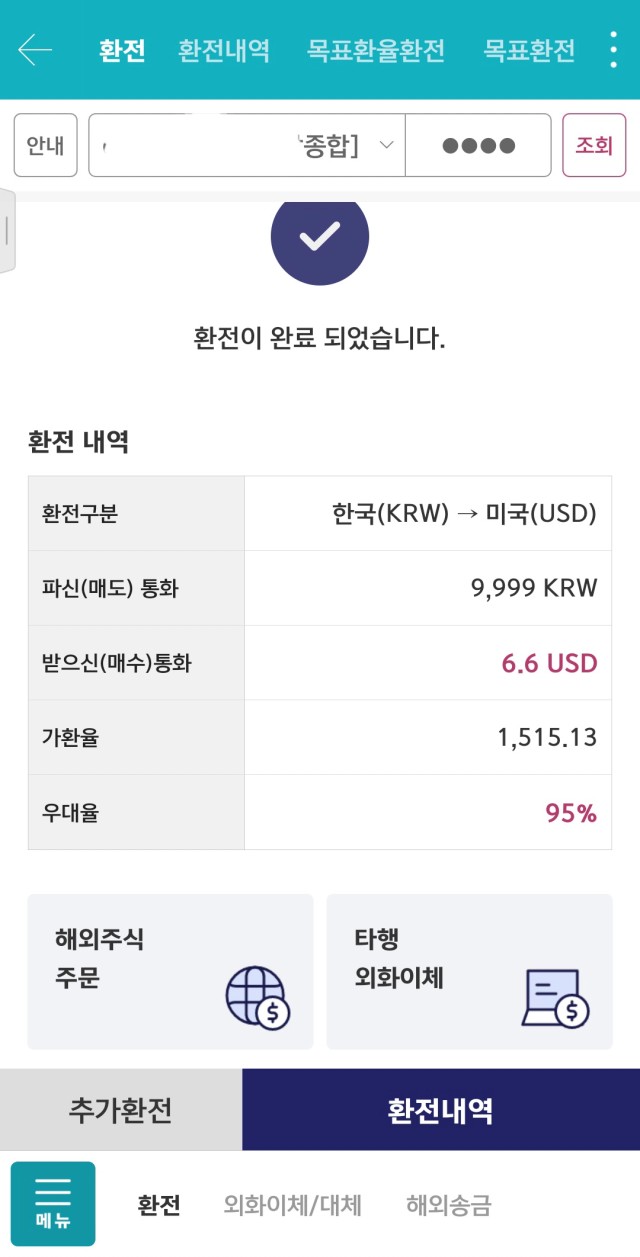Screen dimensions: 640x1257
Task: Open the 해외주식 주문 card
Action: 170,972
